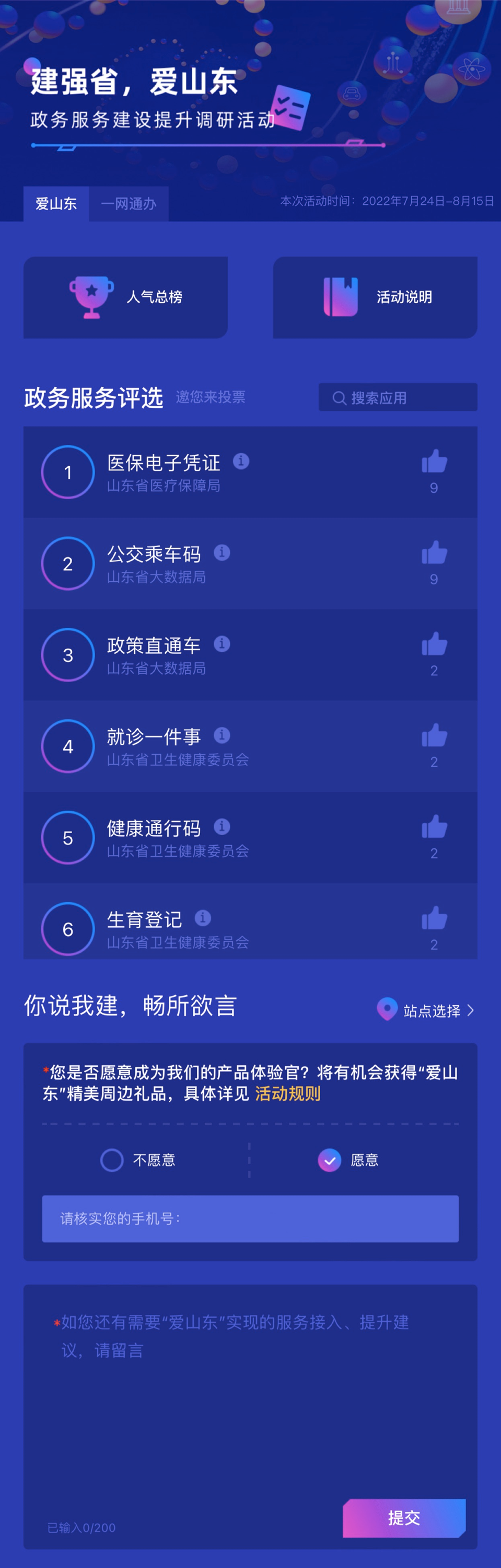Open 站点选择 site selector
The height and width of the screenshot is (1568, 501).
[426, 1010]
